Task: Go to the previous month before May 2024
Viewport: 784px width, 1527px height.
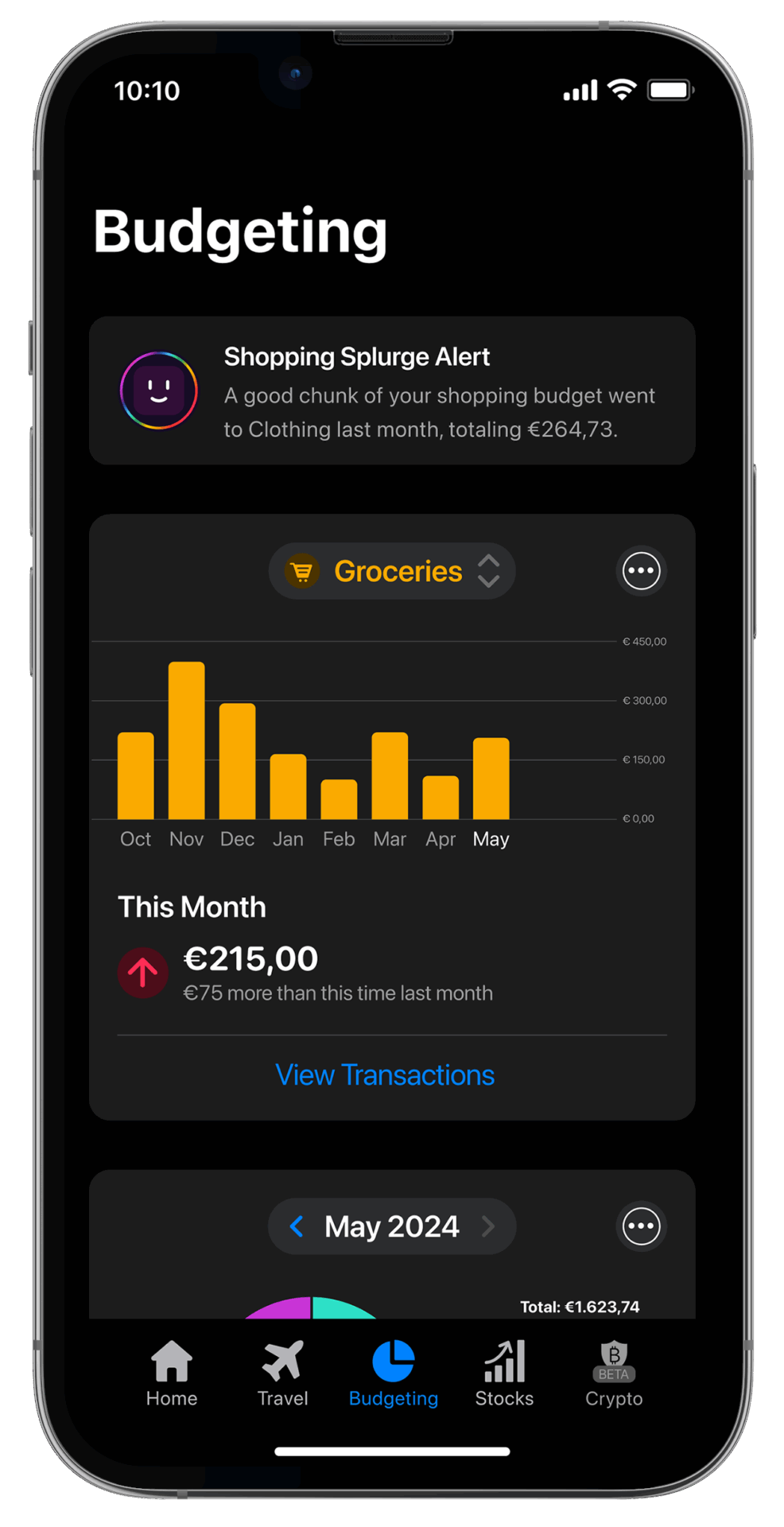Action: coord(297,1226)
